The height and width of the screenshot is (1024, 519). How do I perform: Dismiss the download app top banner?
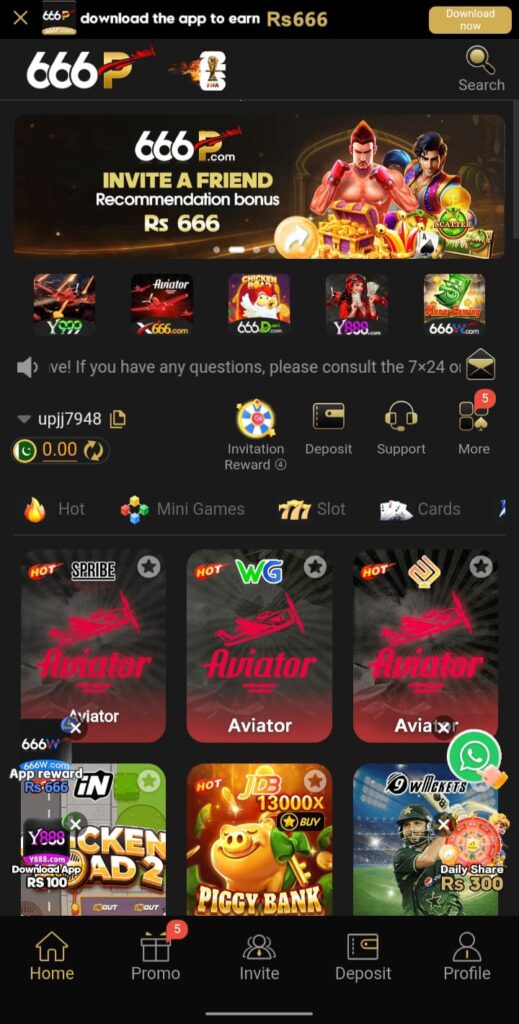pos(20,18)
